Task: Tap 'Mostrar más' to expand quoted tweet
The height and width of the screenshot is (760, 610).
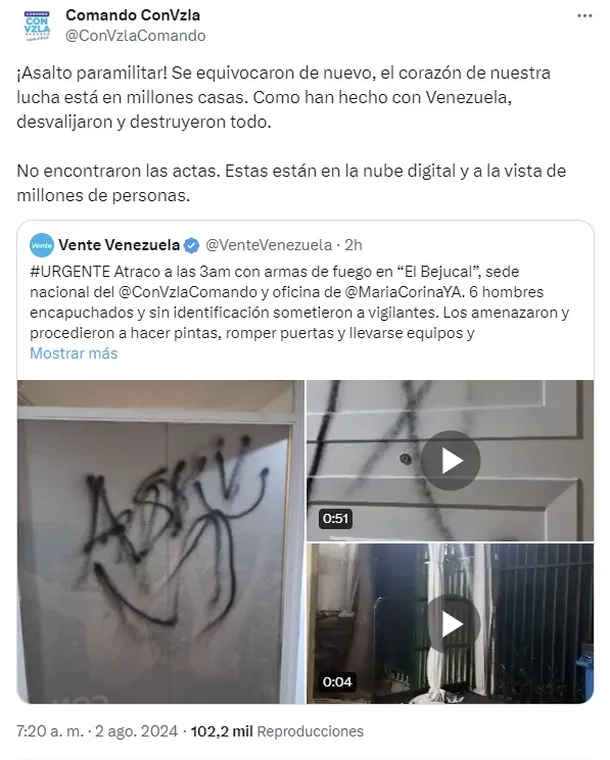Action: [x=73, y=353]
